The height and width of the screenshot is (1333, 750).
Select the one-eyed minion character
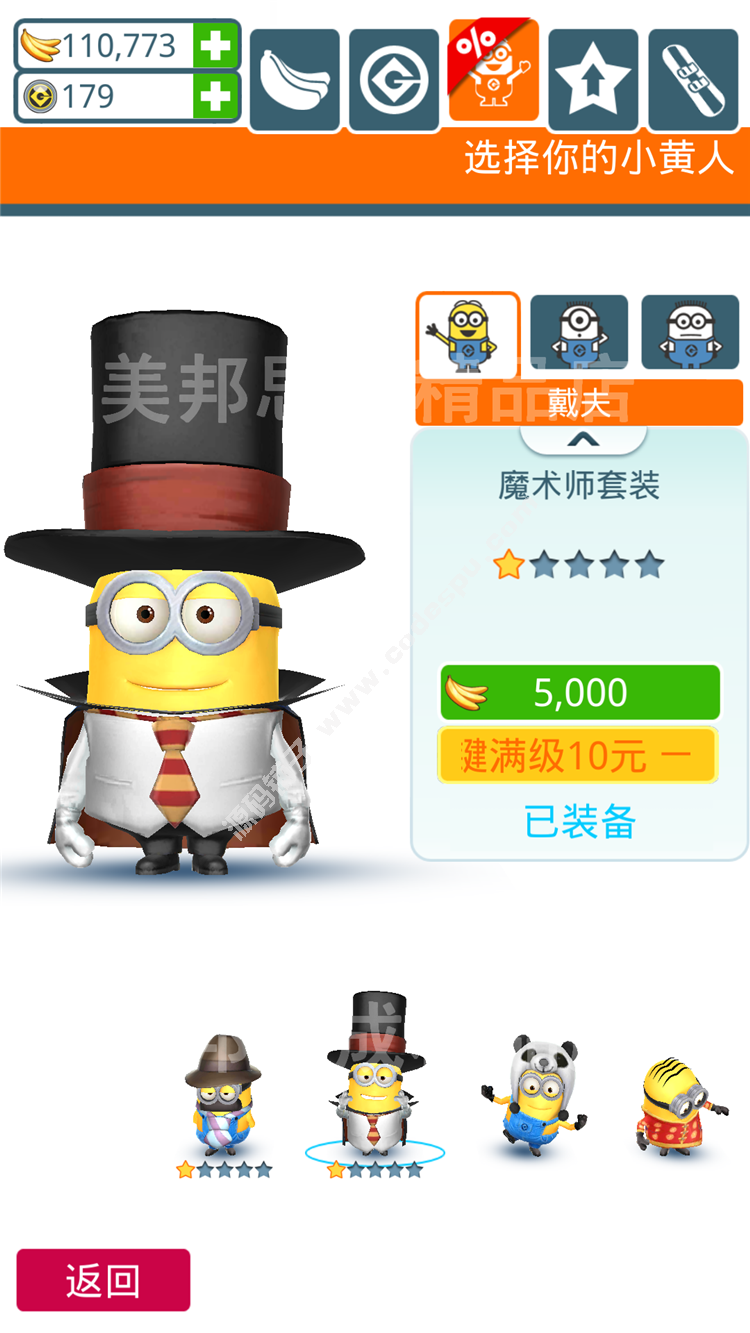[x=579, y=333]
